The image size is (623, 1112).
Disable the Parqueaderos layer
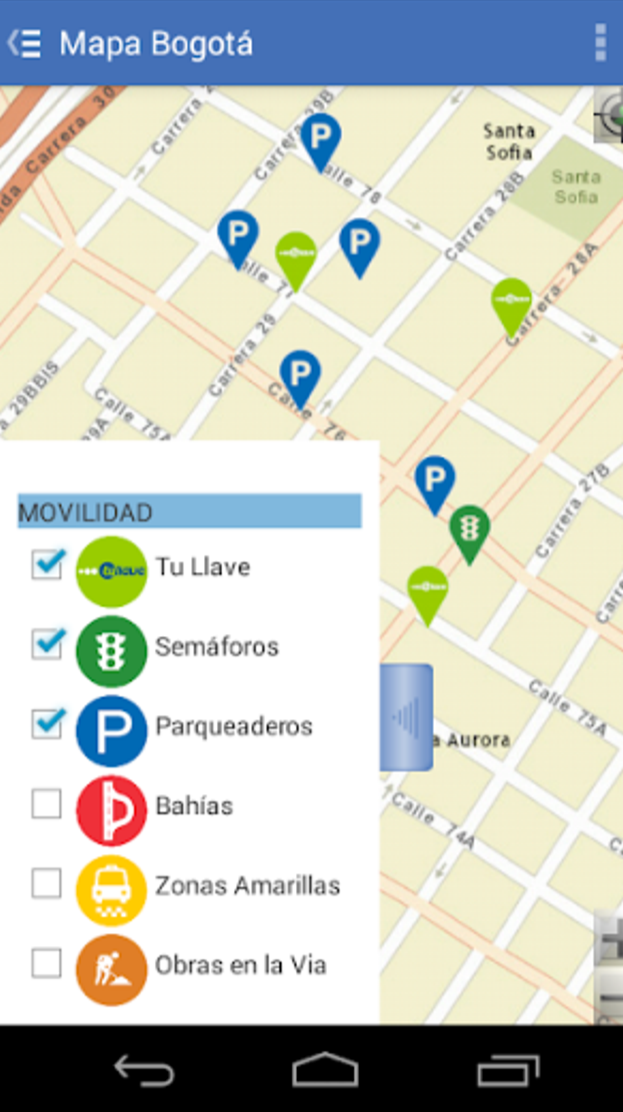47,725
